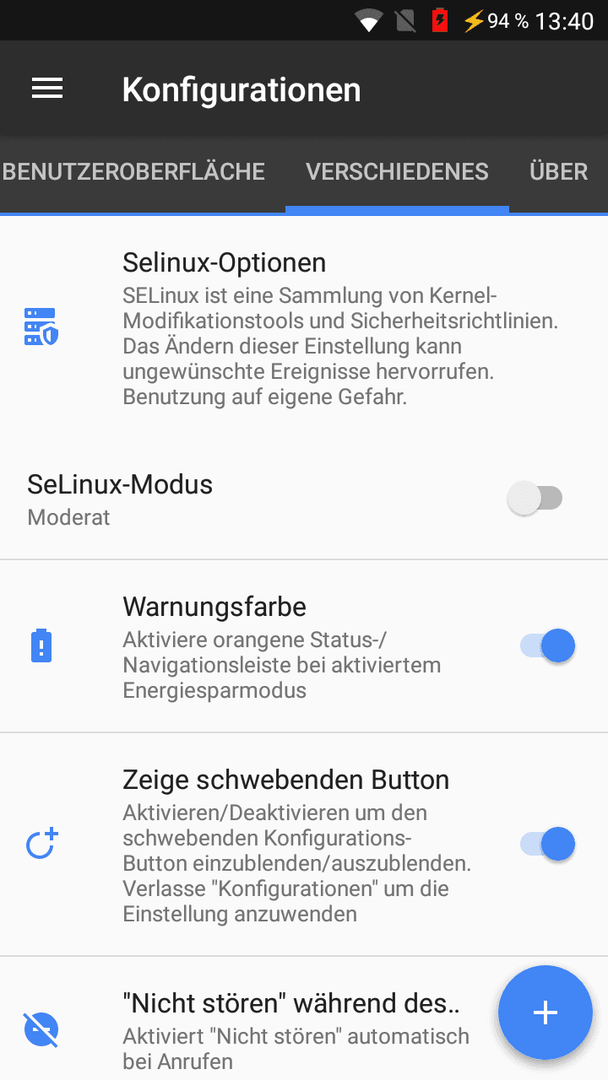Tap the floating plus button
This screenshot has width=608, height=1080.
[545, 1012]
